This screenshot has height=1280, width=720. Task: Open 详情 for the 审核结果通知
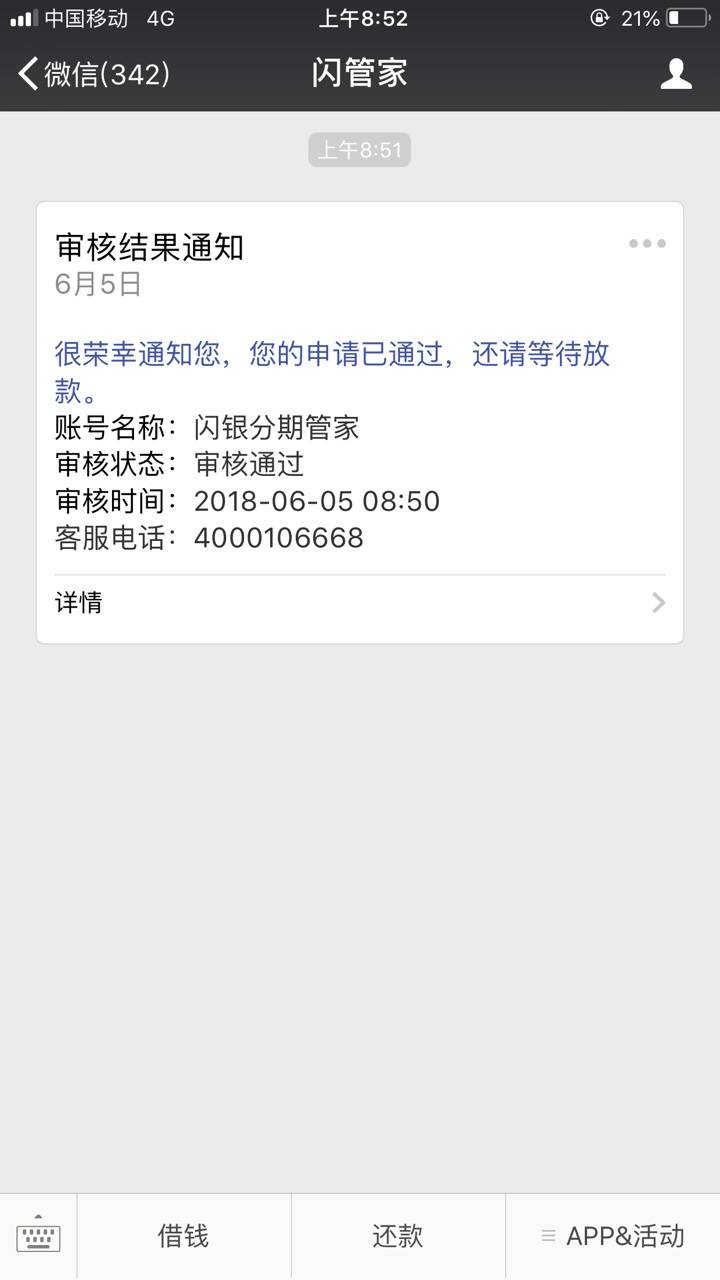click(360, 602)
